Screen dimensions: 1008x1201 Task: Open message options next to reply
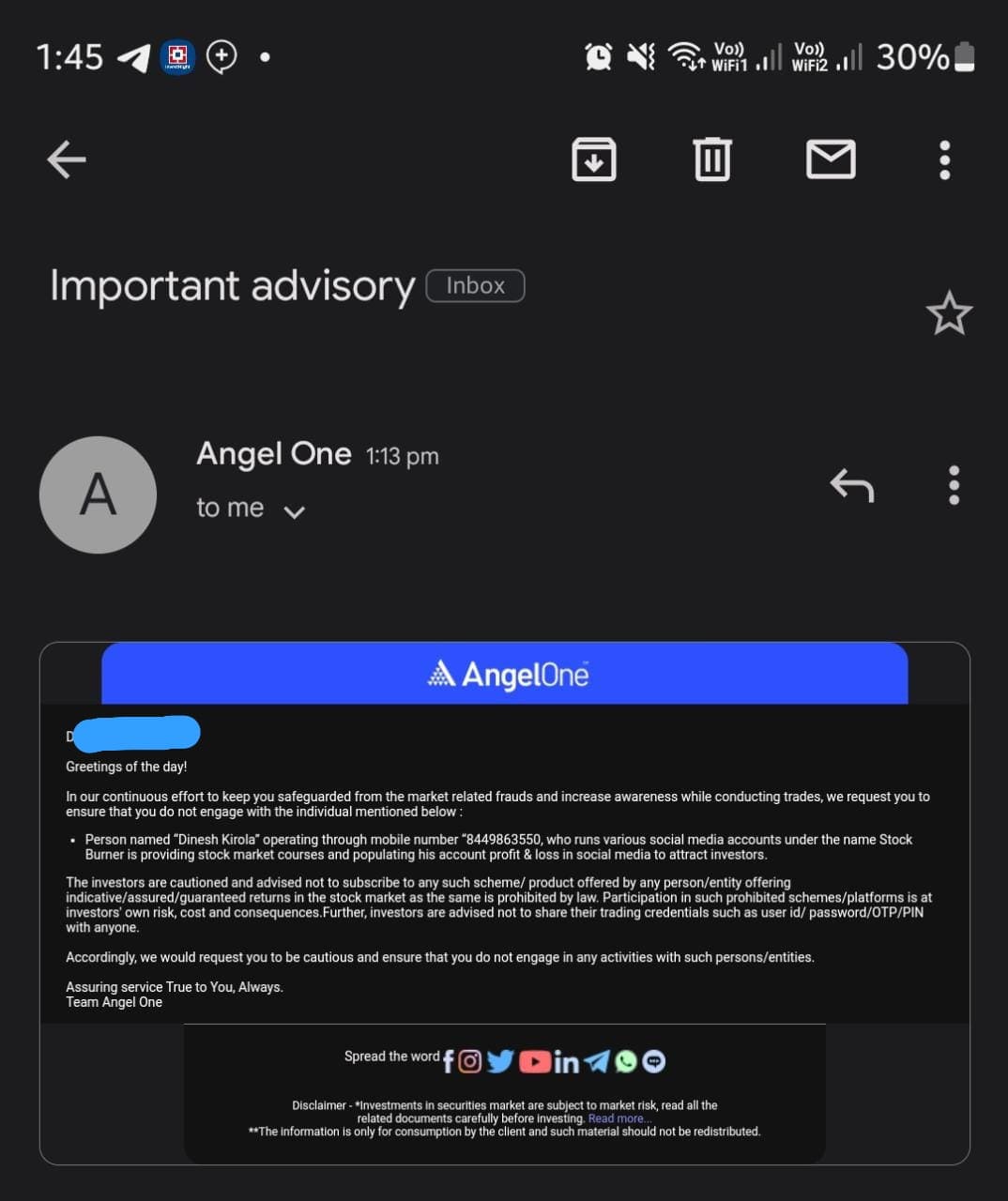tap(954, 485)
